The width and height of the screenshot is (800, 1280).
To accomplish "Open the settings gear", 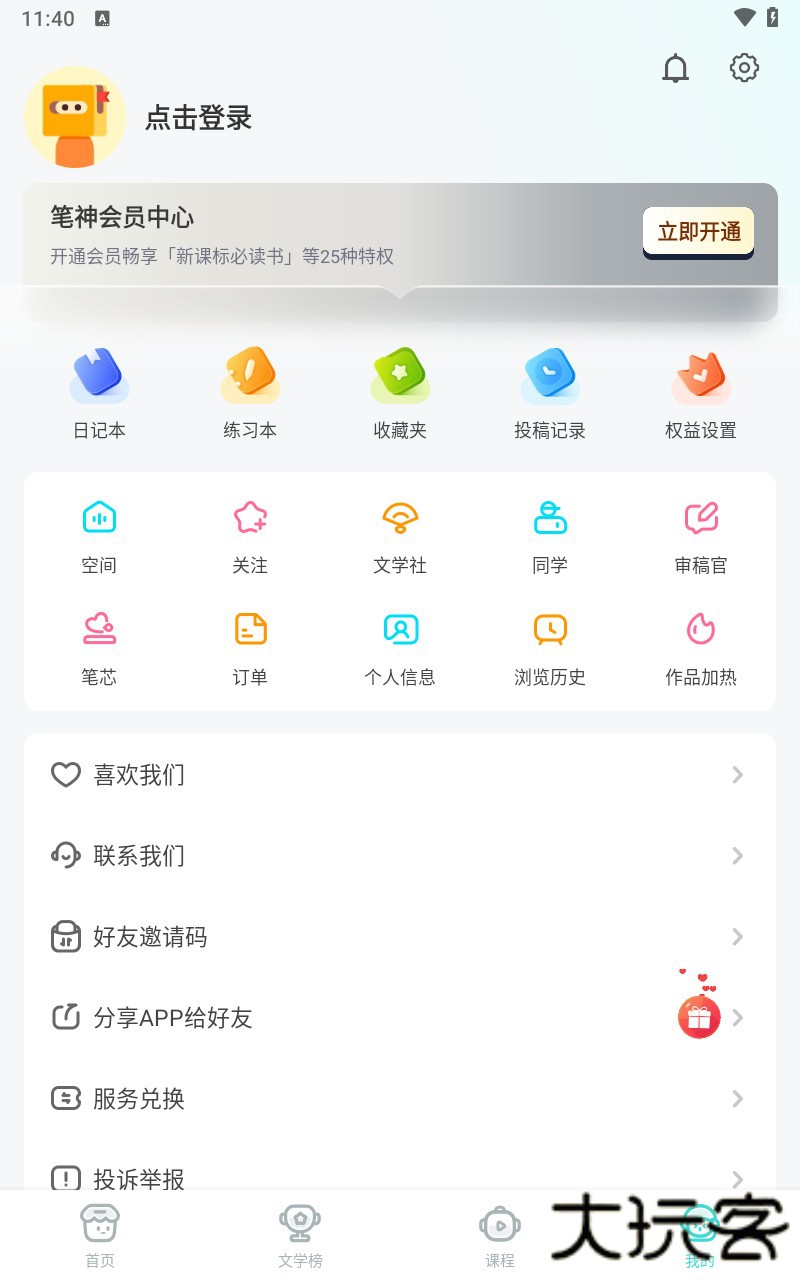I will click(x=743, y=68).
